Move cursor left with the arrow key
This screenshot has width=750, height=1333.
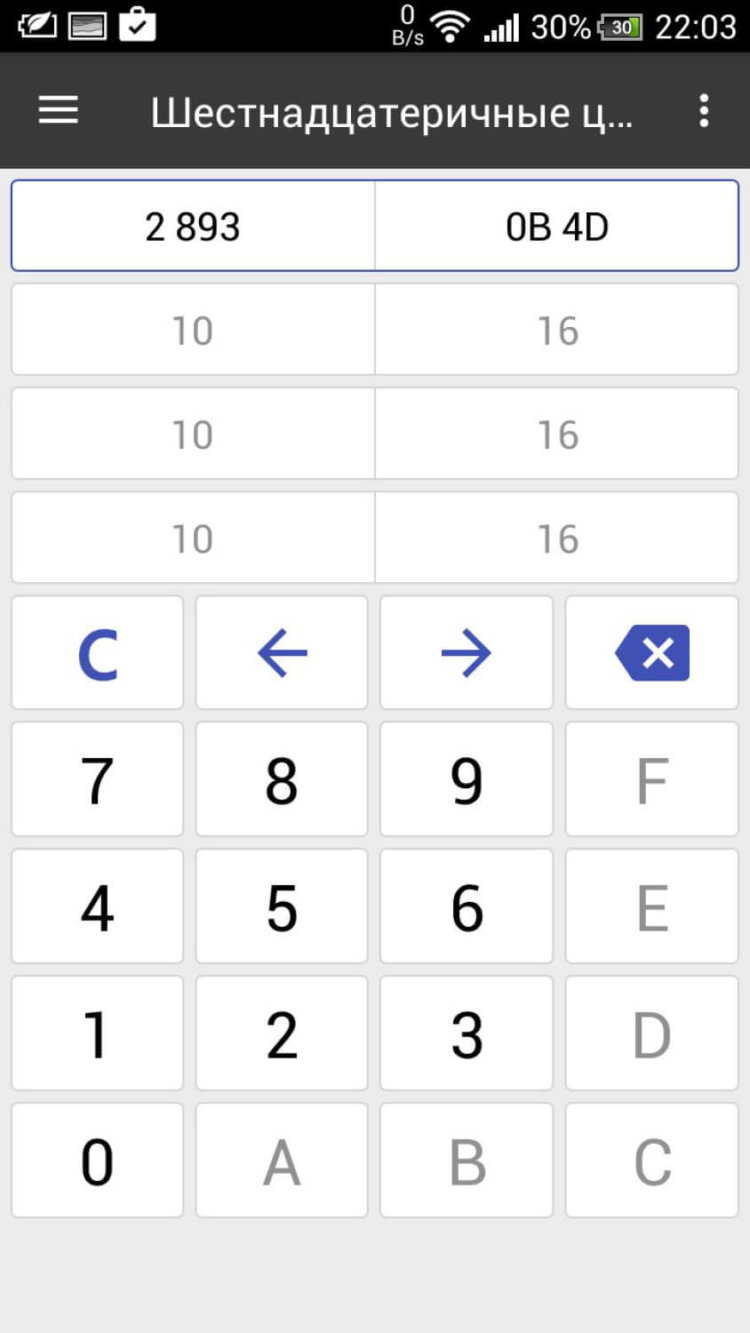pos(281,652)
